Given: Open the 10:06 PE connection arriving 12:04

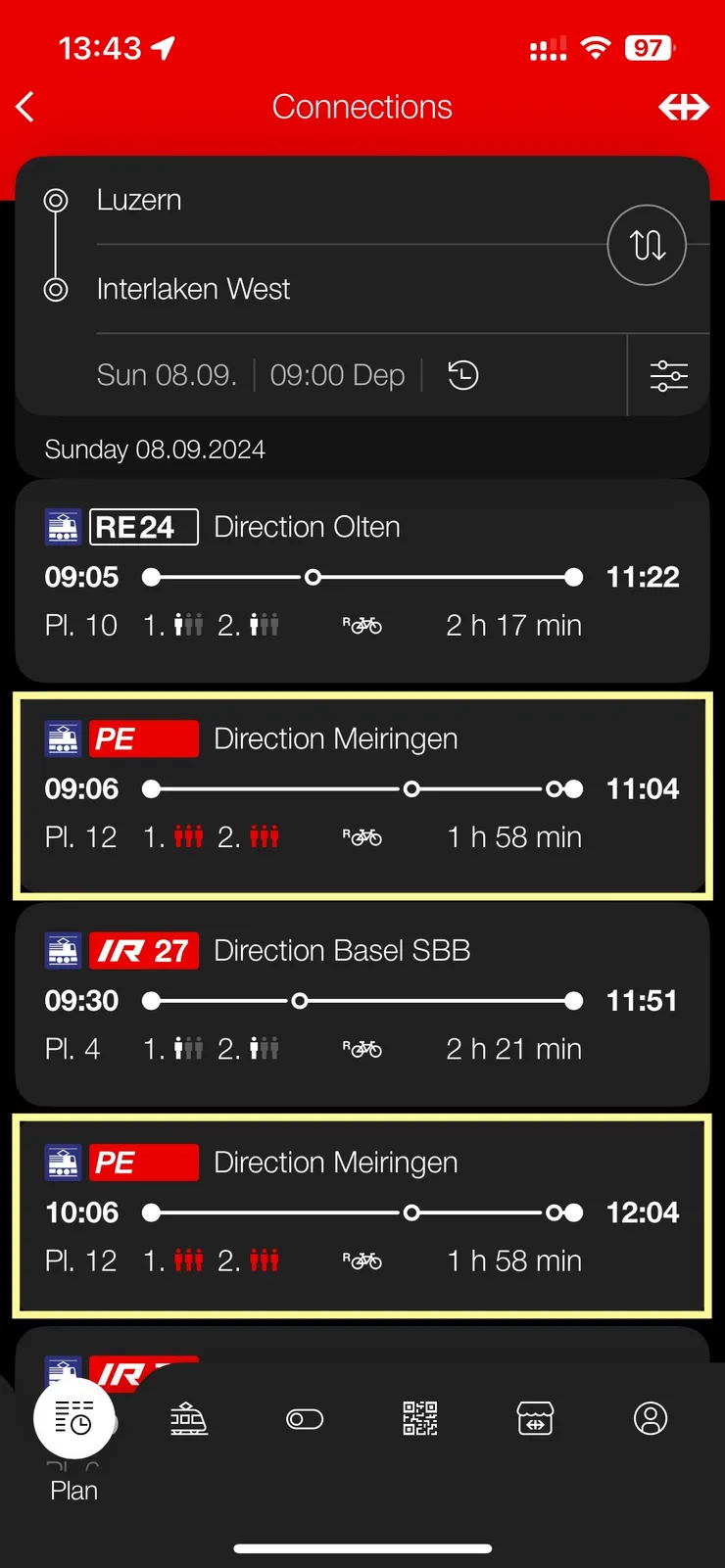Looking at the screenshot, I should (362, 1214).
